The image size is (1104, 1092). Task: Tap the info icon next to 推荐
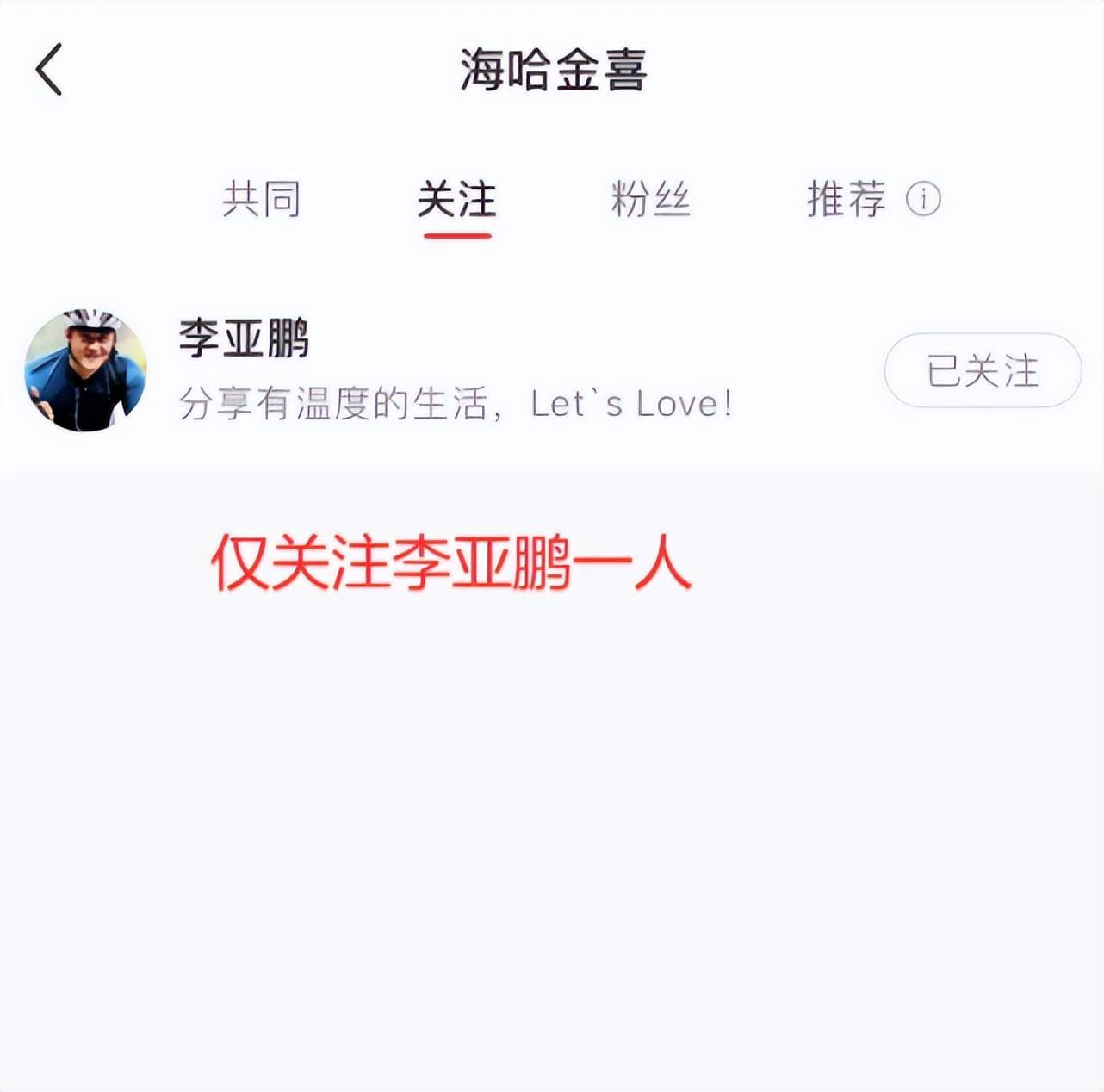[x=923, y=200]
